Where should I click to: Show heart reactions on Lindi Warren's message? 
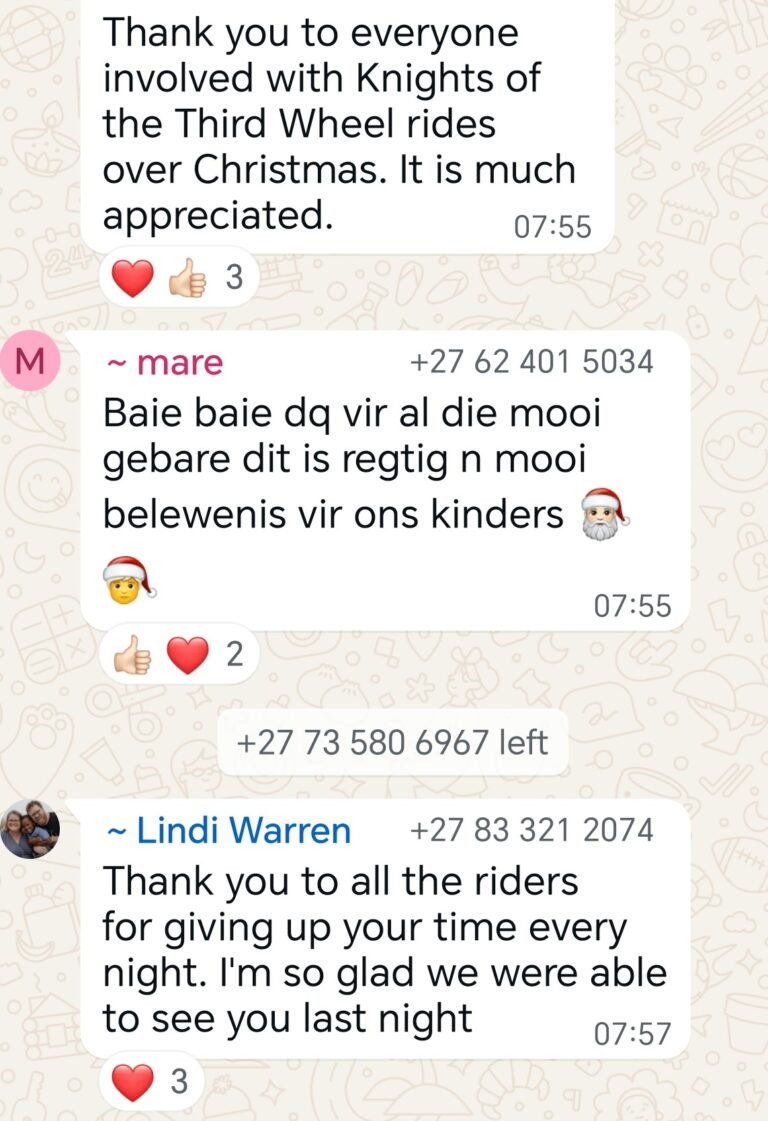(x=152, y=1081)
